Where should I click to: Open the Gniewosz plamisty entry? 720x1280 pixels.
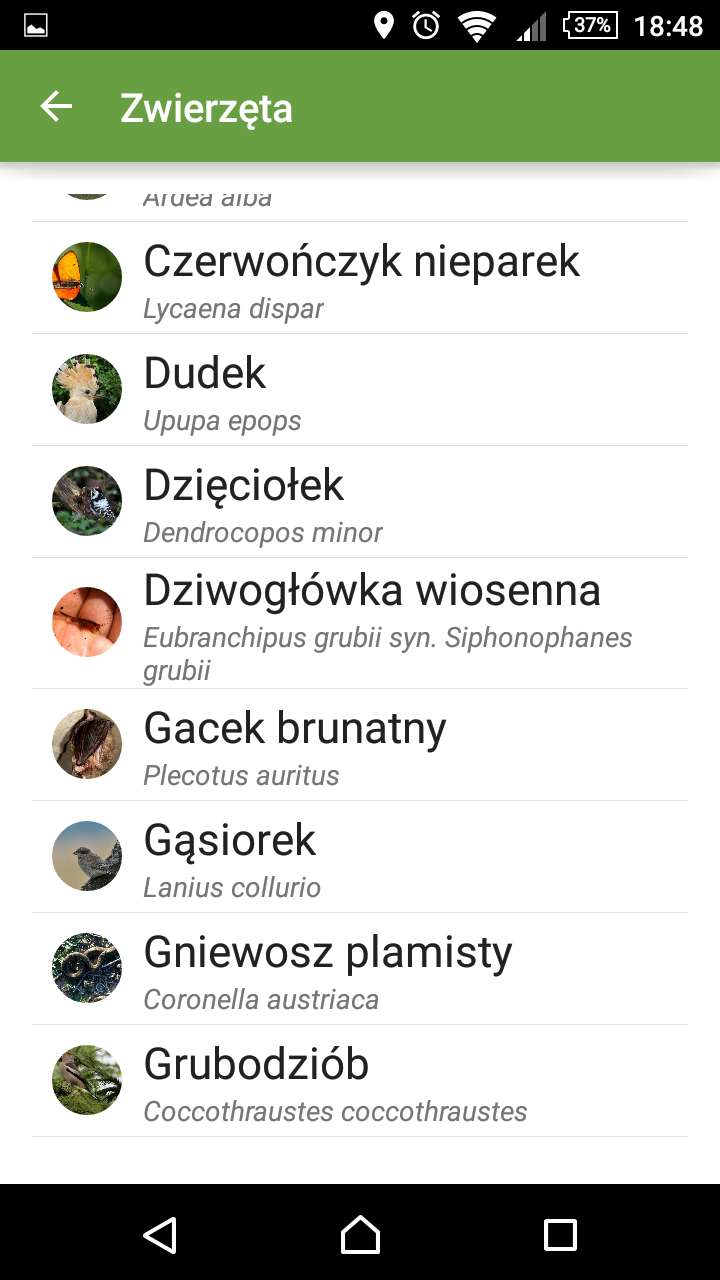coord(360,969)
